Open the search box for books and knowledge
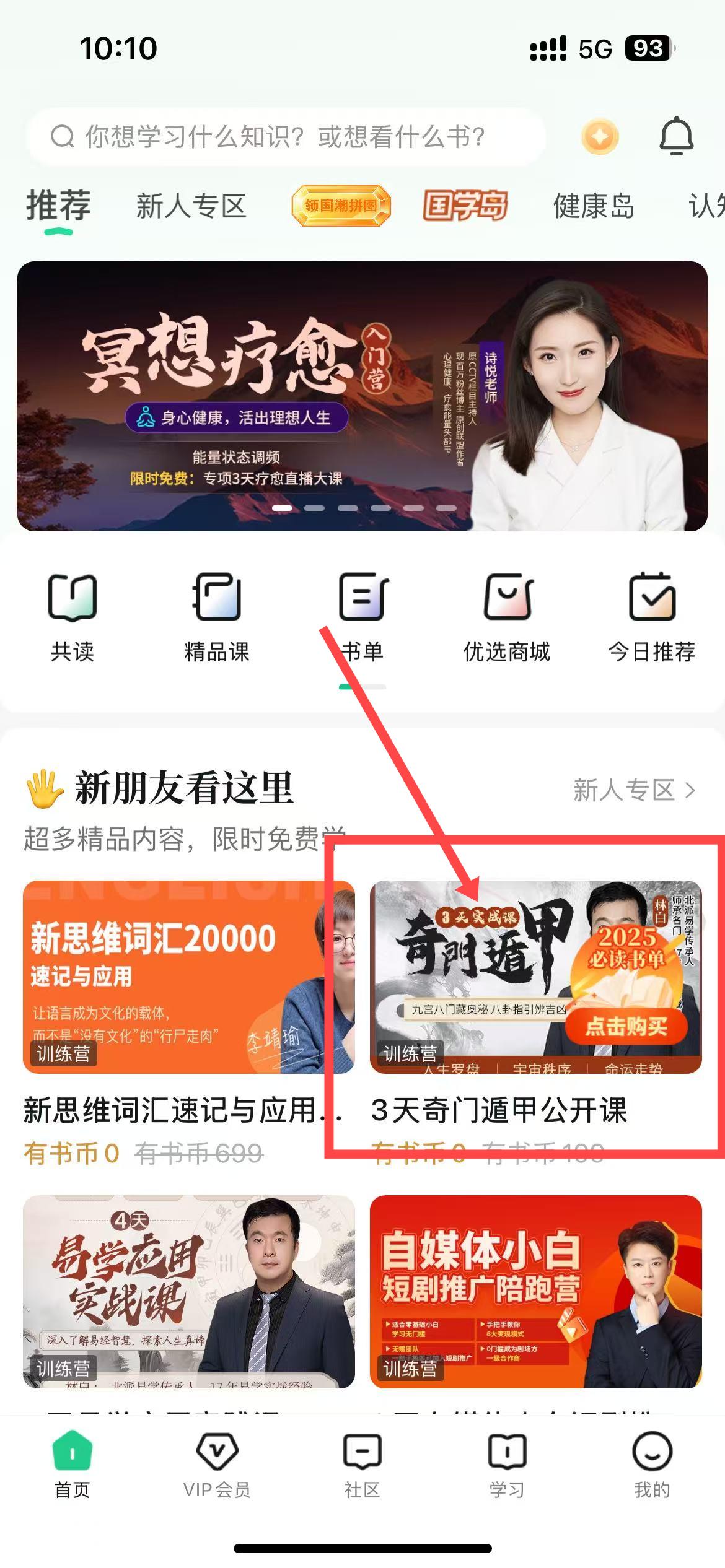The image size is (725, 1568). point(286,137)
